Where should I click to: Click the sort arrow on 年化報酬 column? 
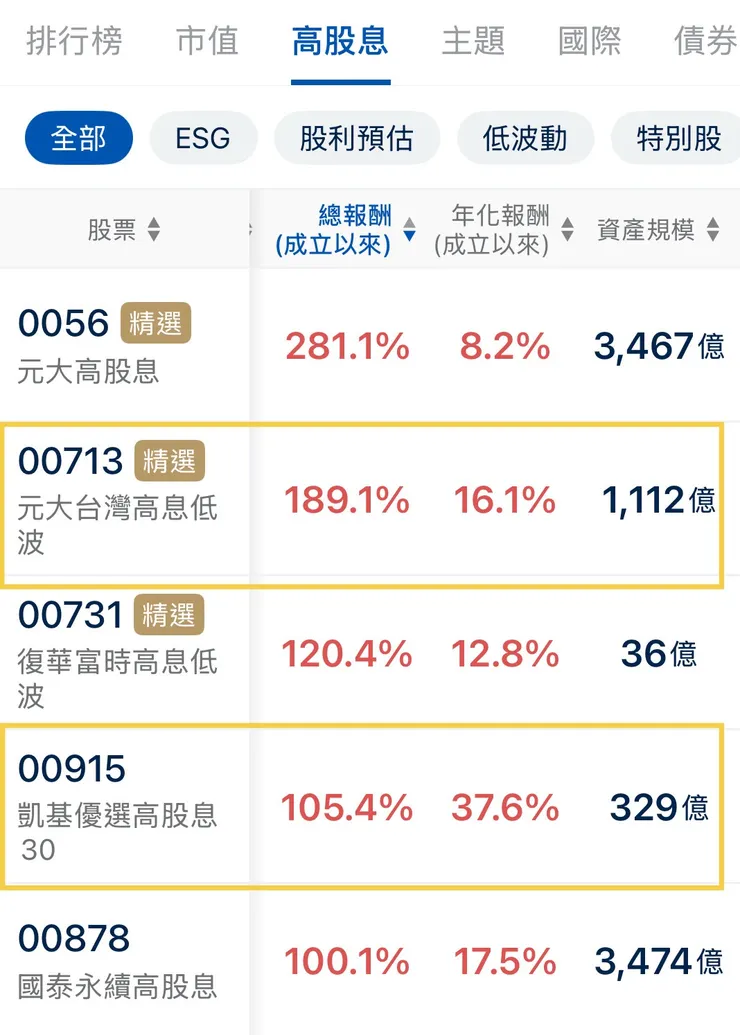[x=568, y=228]
